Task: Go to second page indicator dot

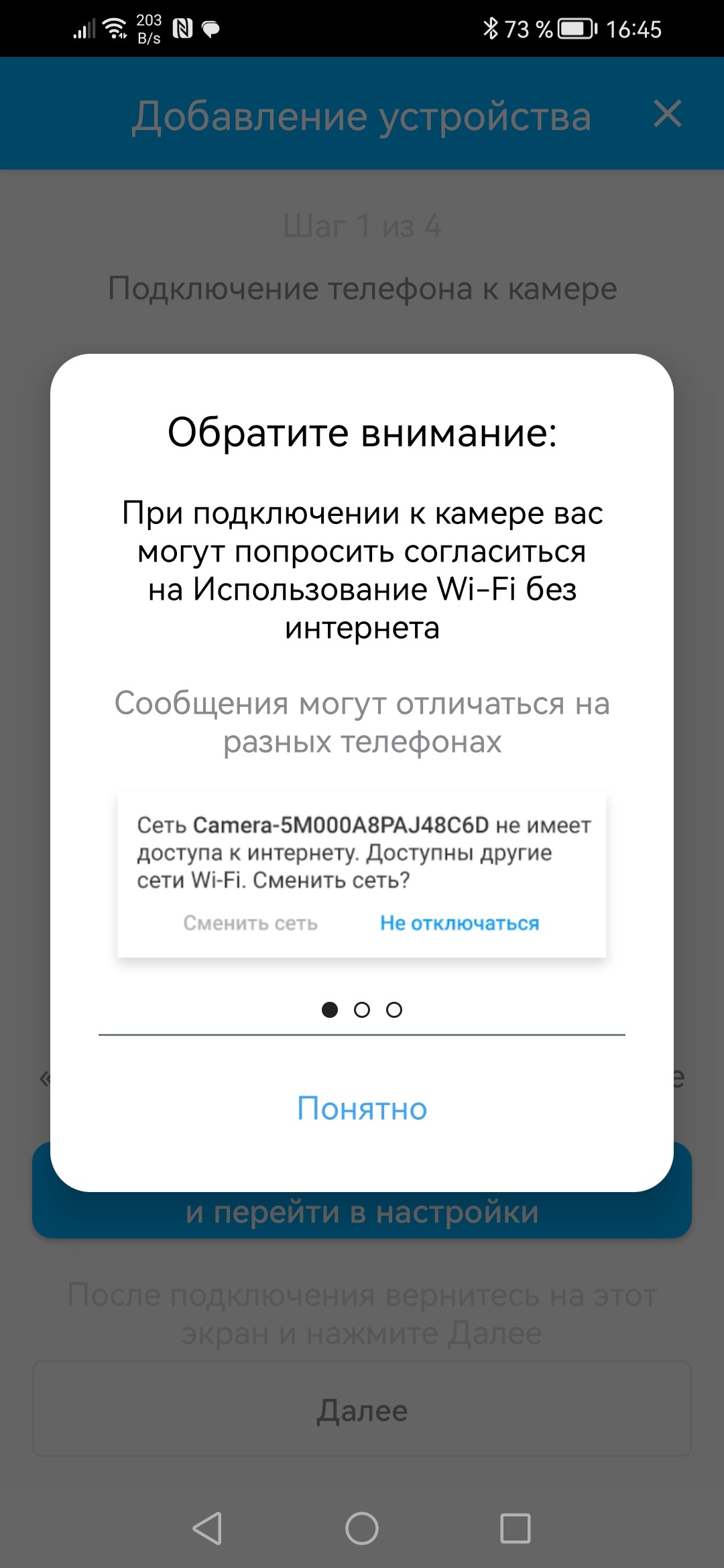Action: click(362, 1010)
